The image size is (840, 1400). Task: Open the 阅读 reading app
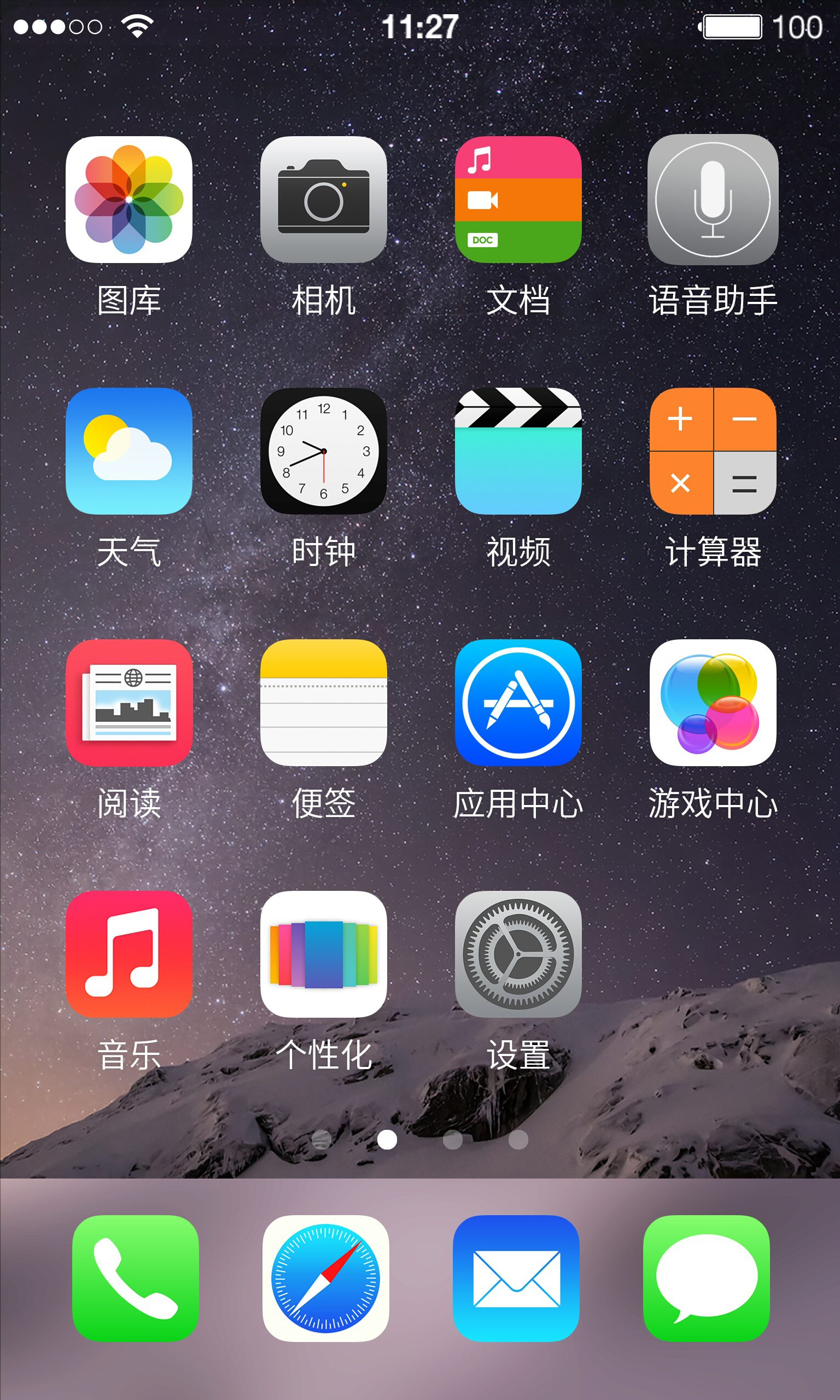click(129, 702)
